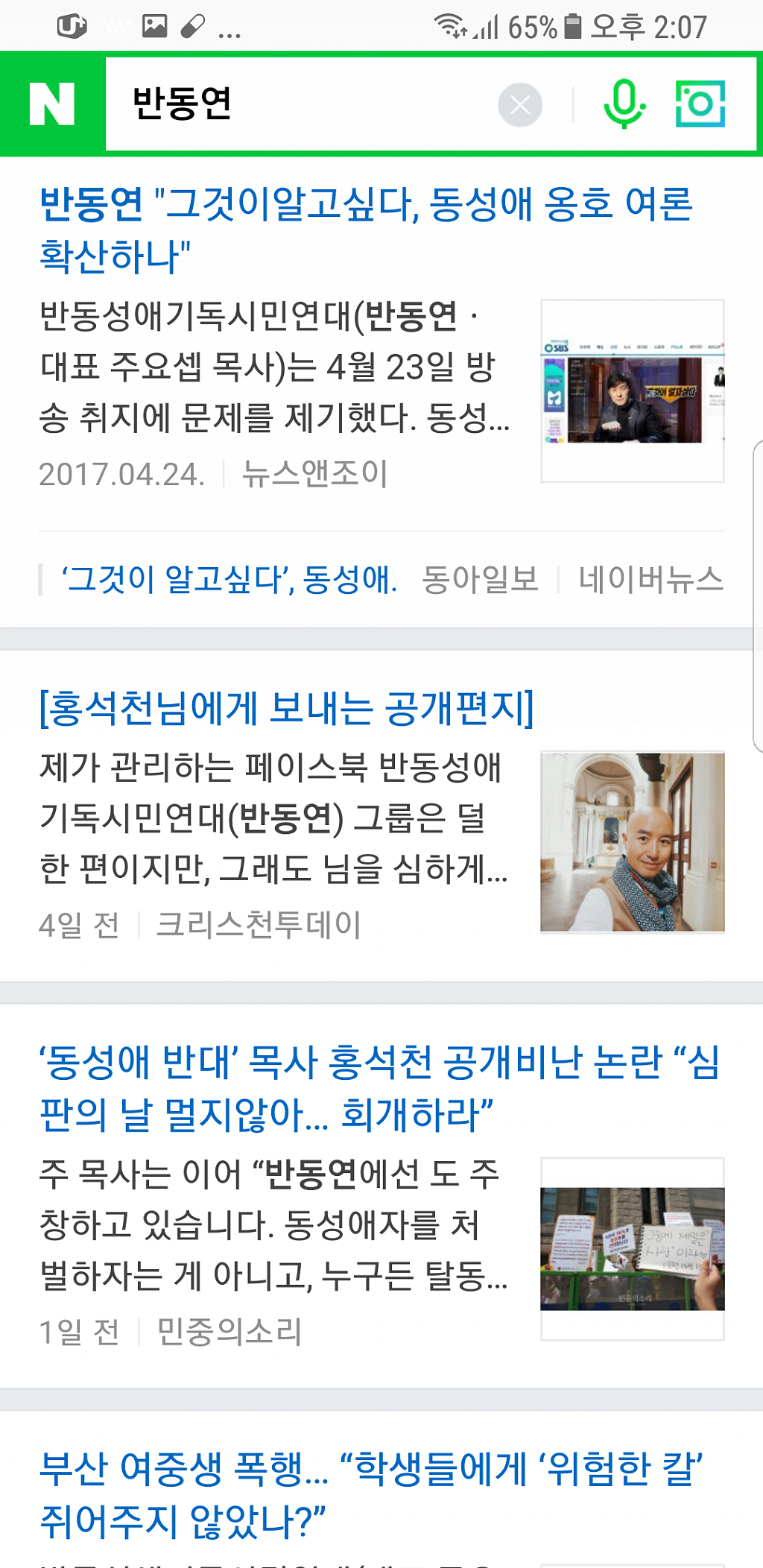763x1568 pixels.
Task: Tap the Naver N home logo
Action: pyautogui.click(x=52, y=104)
